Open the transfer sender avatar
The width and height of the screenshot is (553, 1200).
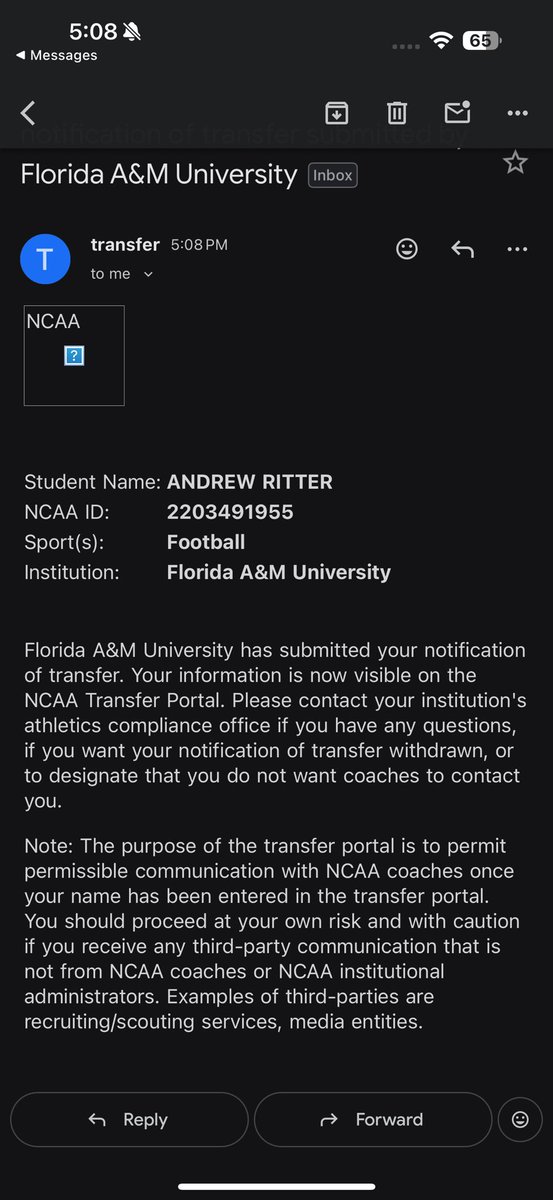tap(45, 259)
